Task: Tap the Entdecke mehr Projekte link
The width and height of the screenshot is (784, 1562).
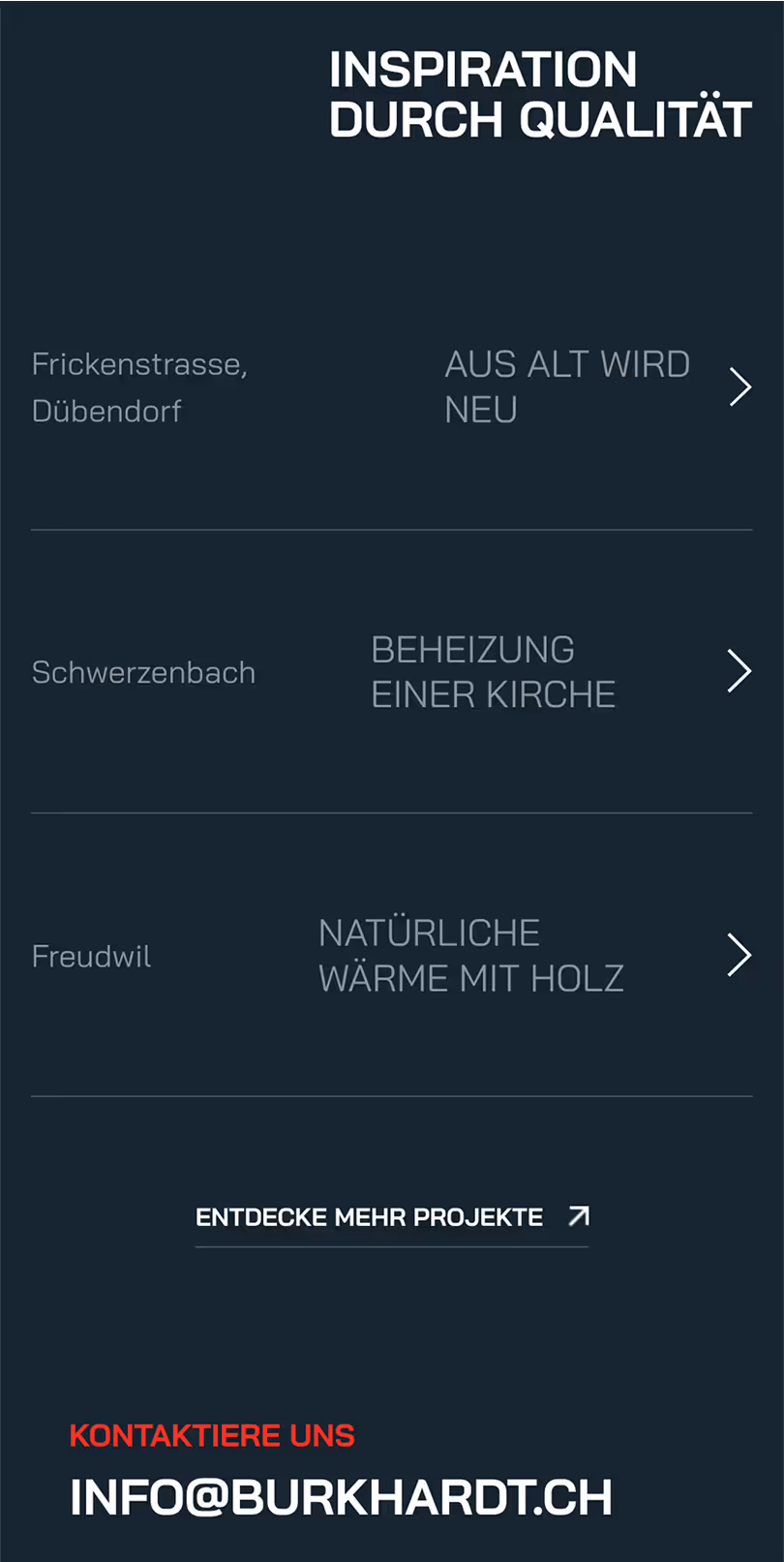Action: pos(391,1217)
